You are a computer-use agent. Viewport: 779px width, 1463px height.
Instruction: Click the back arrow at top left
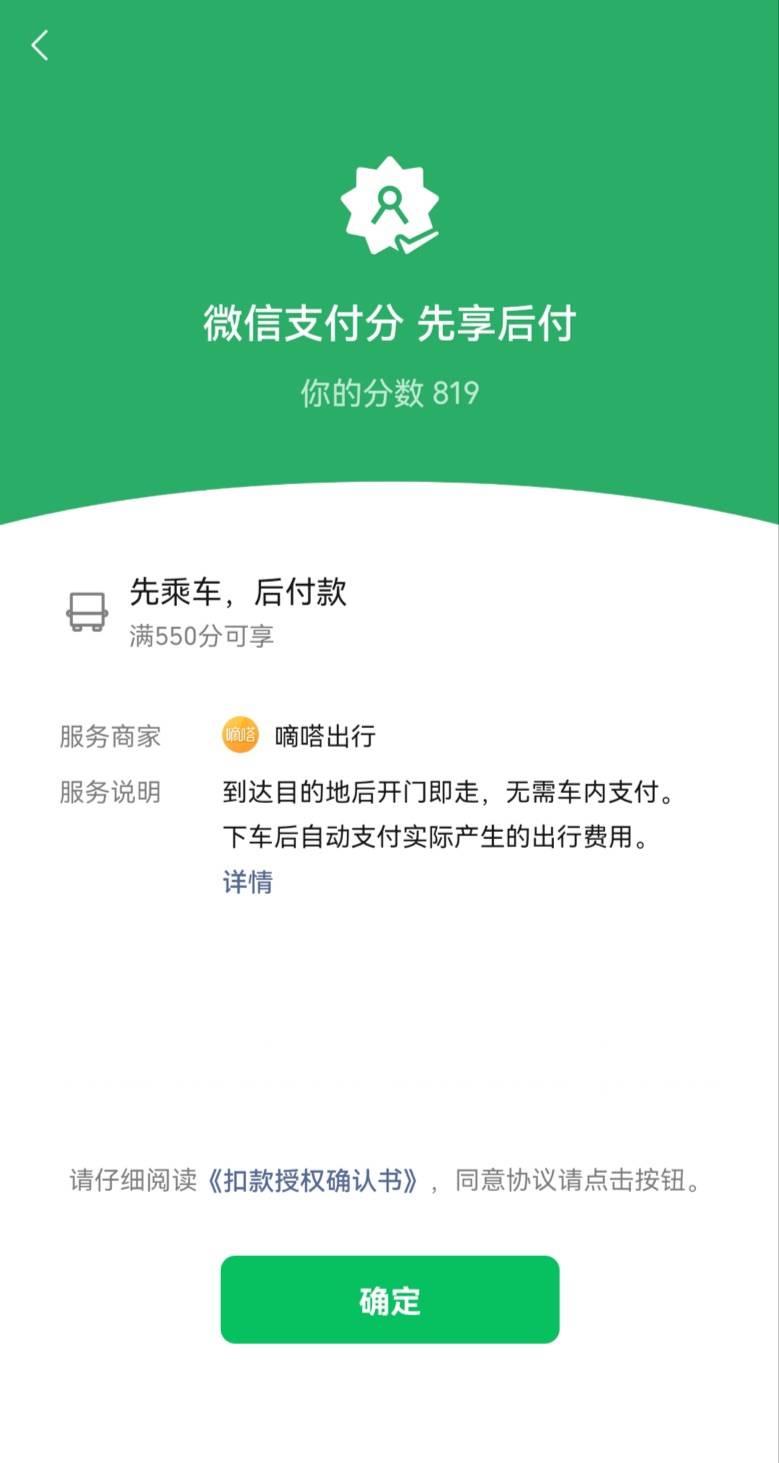tap(38, 45)
